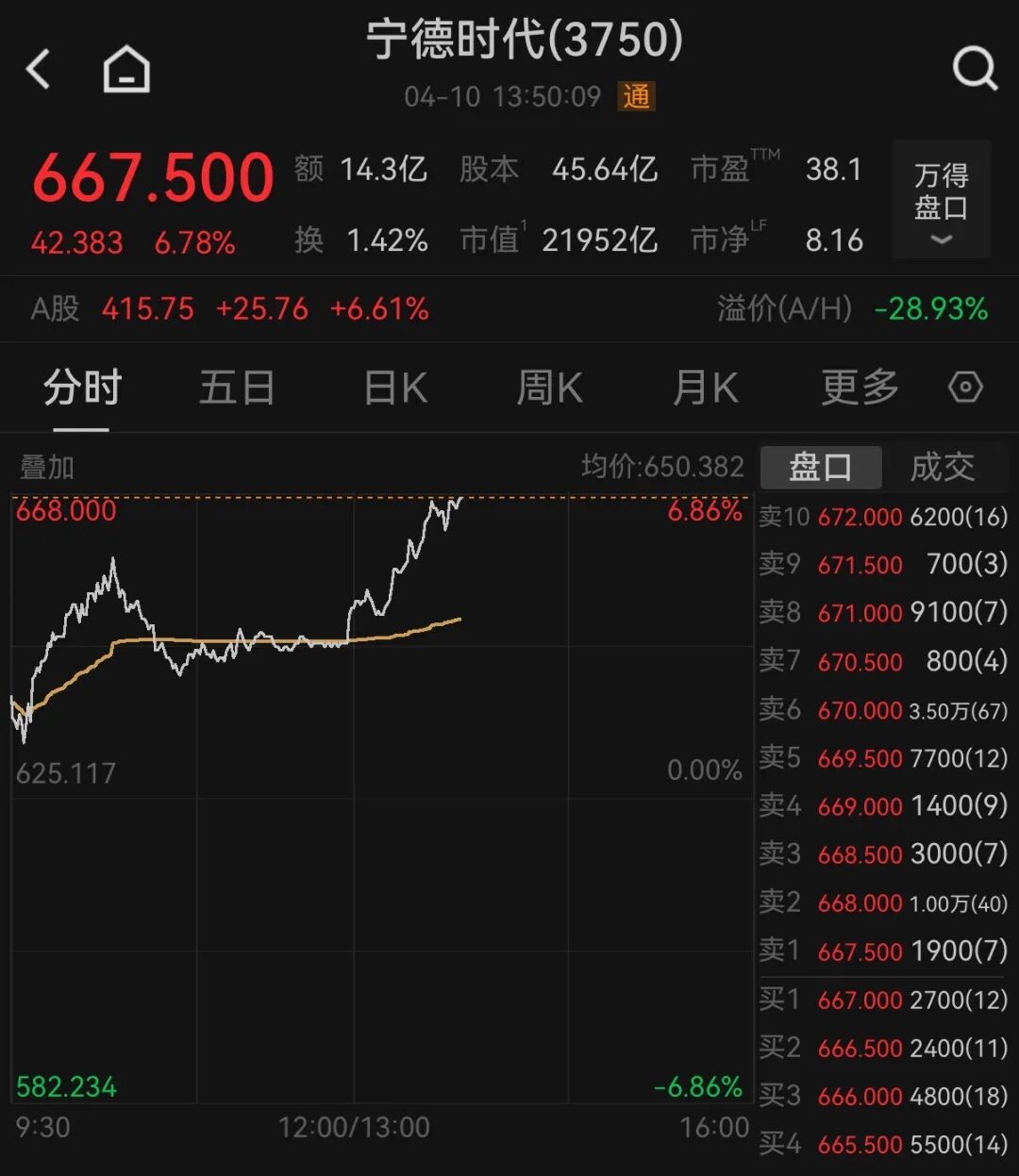Open the 更多 chart options
The width and height of the screenshot is (1019, 1176).
860,388
